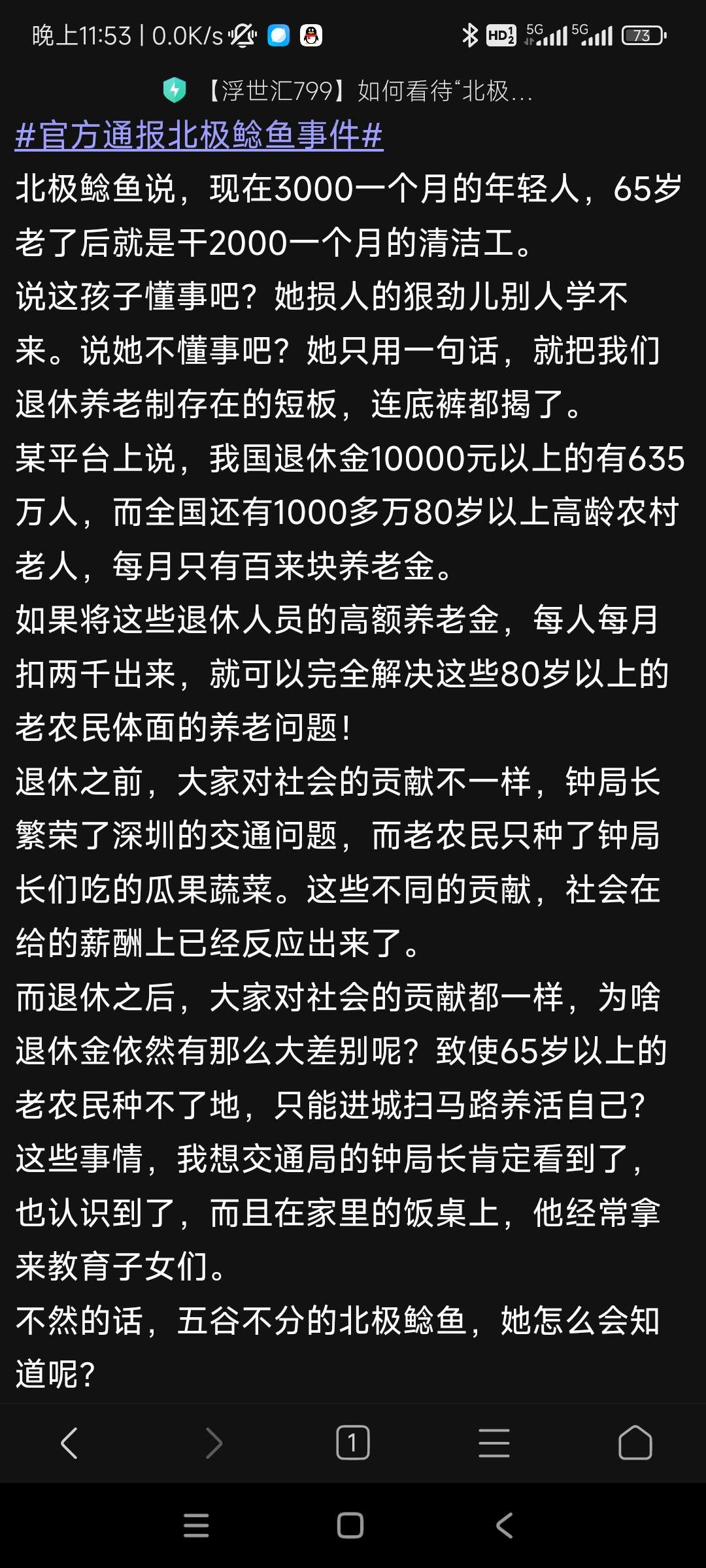The width and height of the screenshot is (706, 1568).
Task: Tap the system home button
Action: [350, 1526]
